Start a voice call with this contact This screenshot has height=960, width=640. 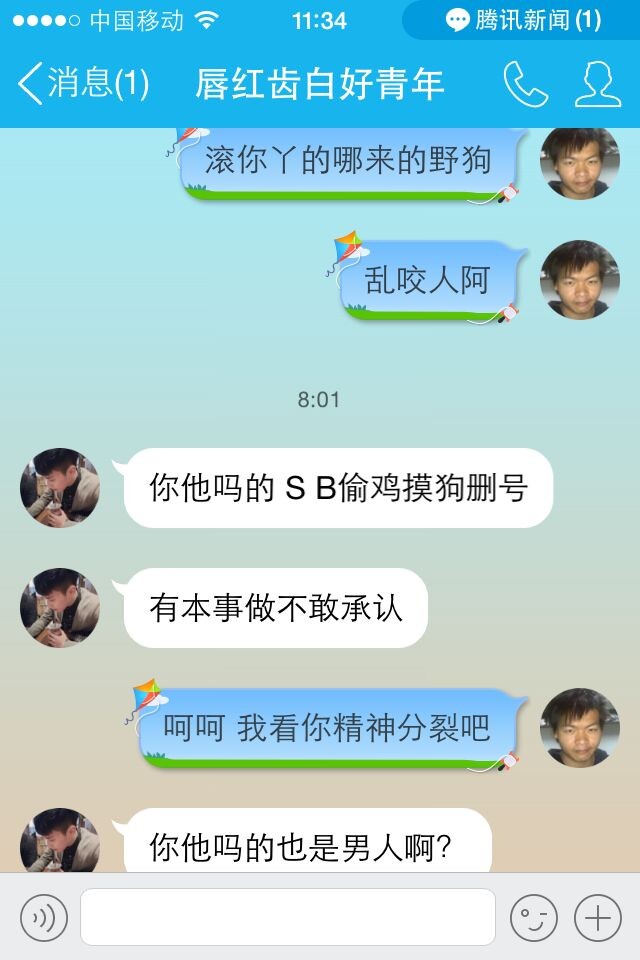[525, 84]
